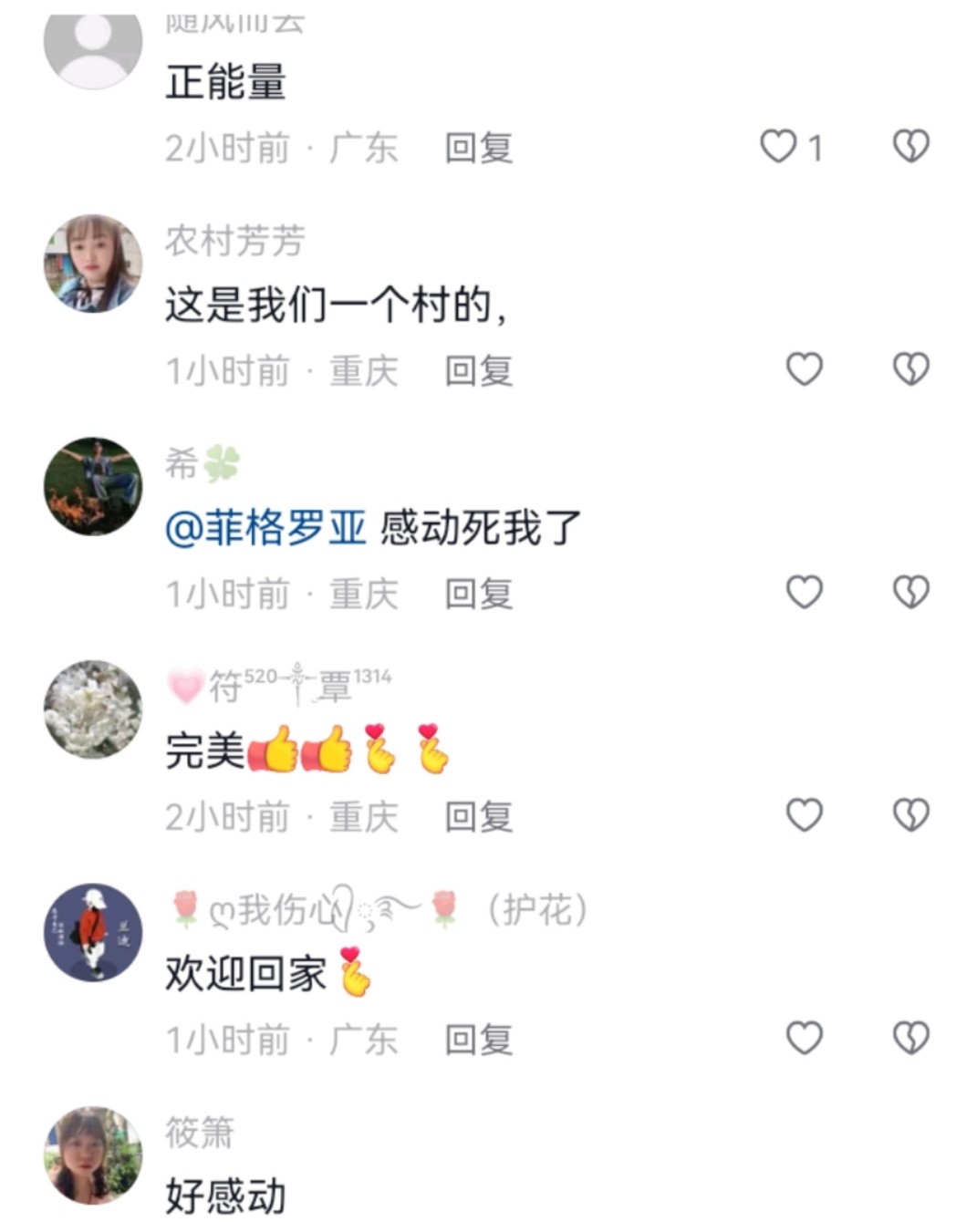Reply to 农村芳芳's comment
Screen dimensions: 956x1232
[478, 371]
